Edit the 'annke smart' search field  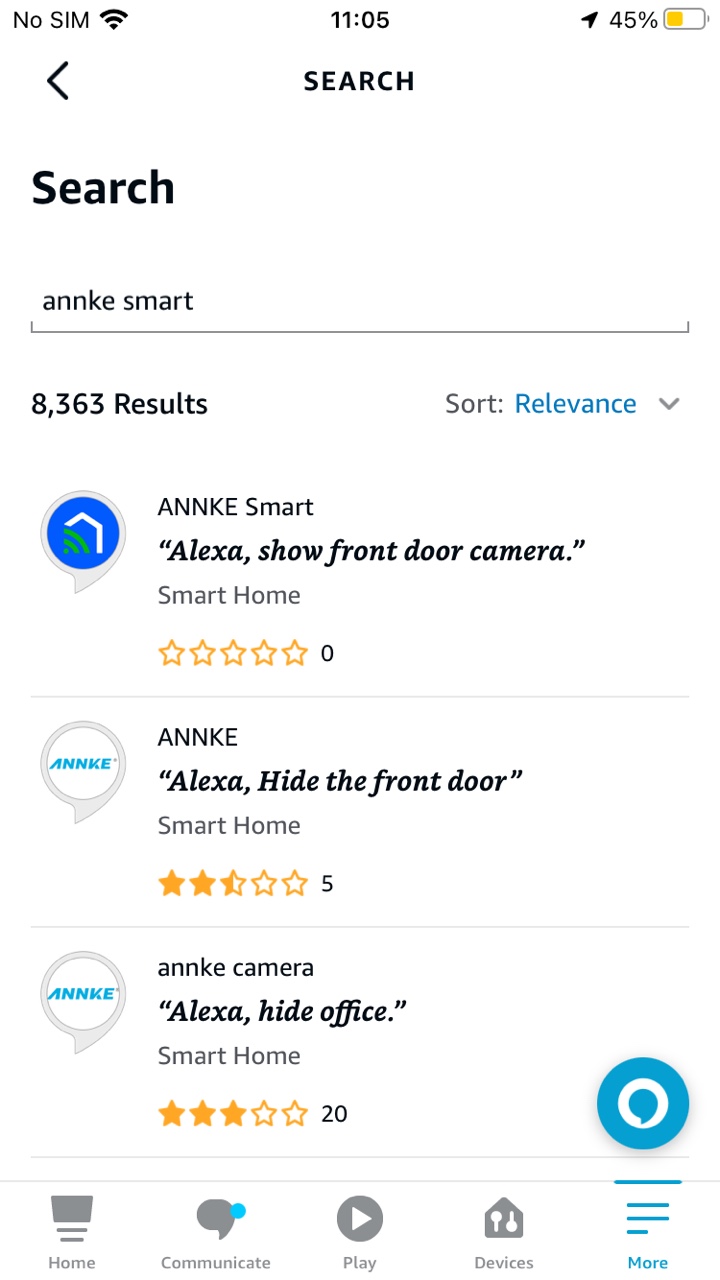click(360, 301)
